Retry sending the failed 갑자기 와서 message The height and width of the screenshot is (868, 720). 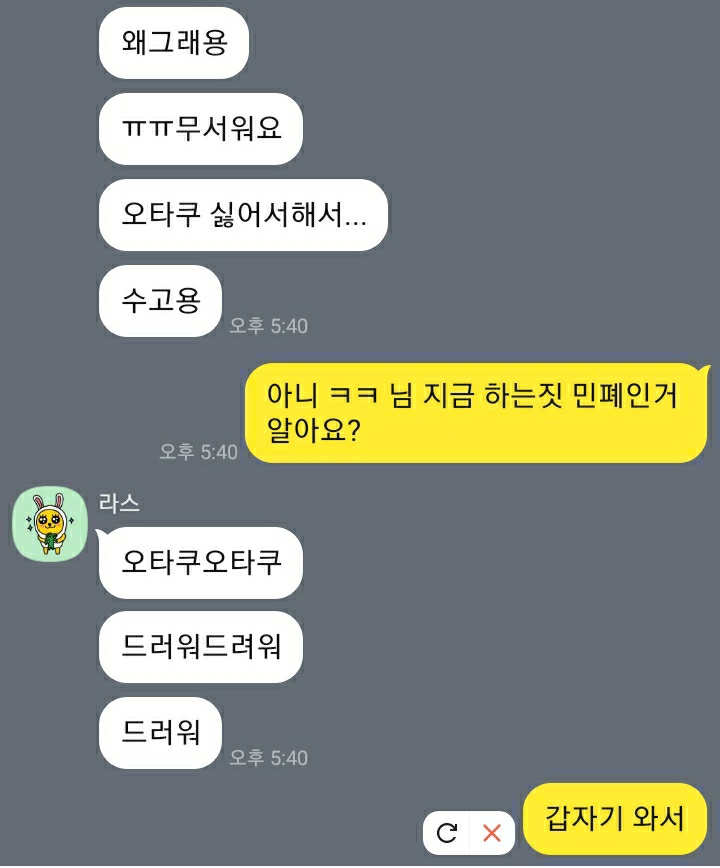(447, 833)
